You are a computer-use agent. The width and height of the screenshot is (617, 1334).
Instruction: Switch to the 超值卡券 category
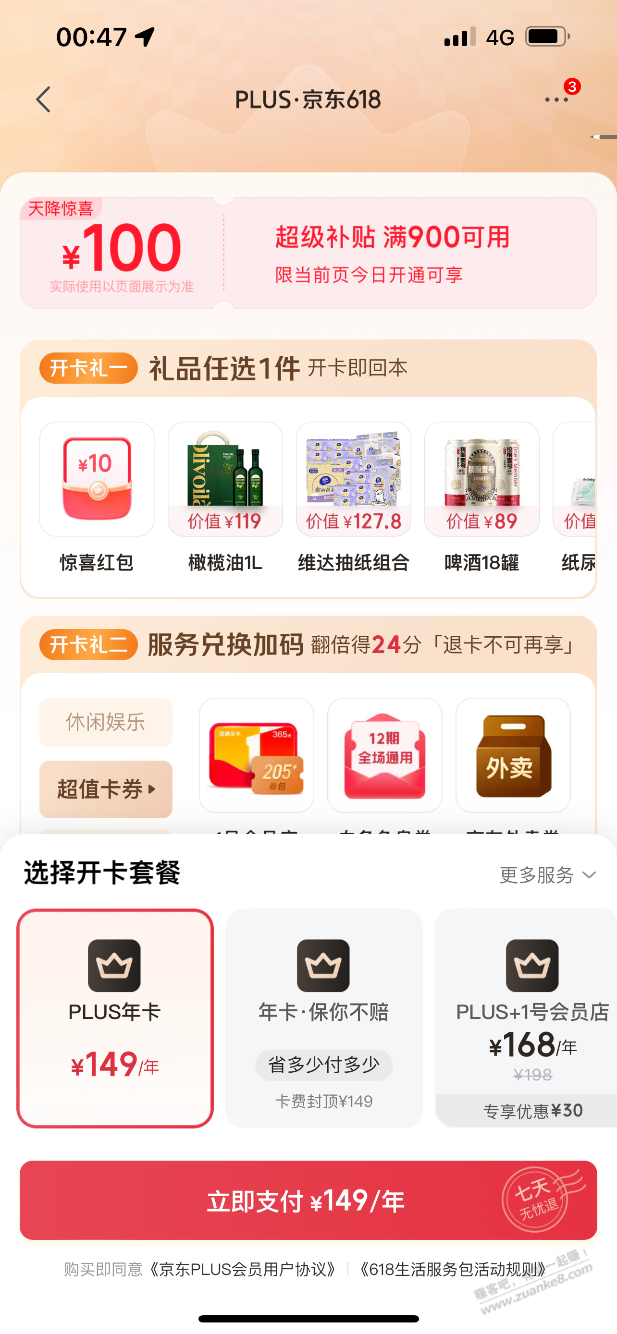pyautogui.click(x=106, y=789)
